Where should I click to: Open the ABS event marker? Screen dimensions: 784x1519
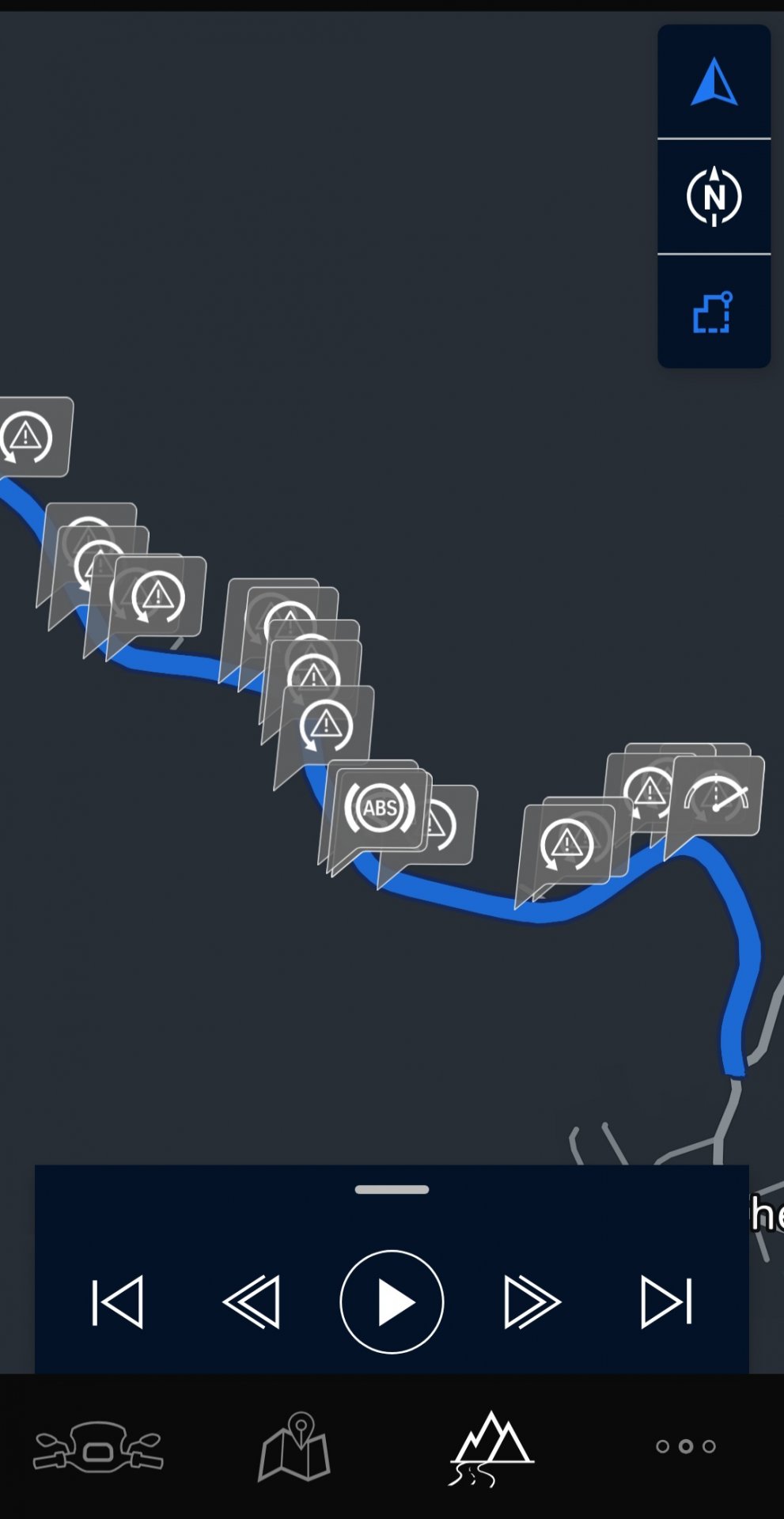click(380, 808)
